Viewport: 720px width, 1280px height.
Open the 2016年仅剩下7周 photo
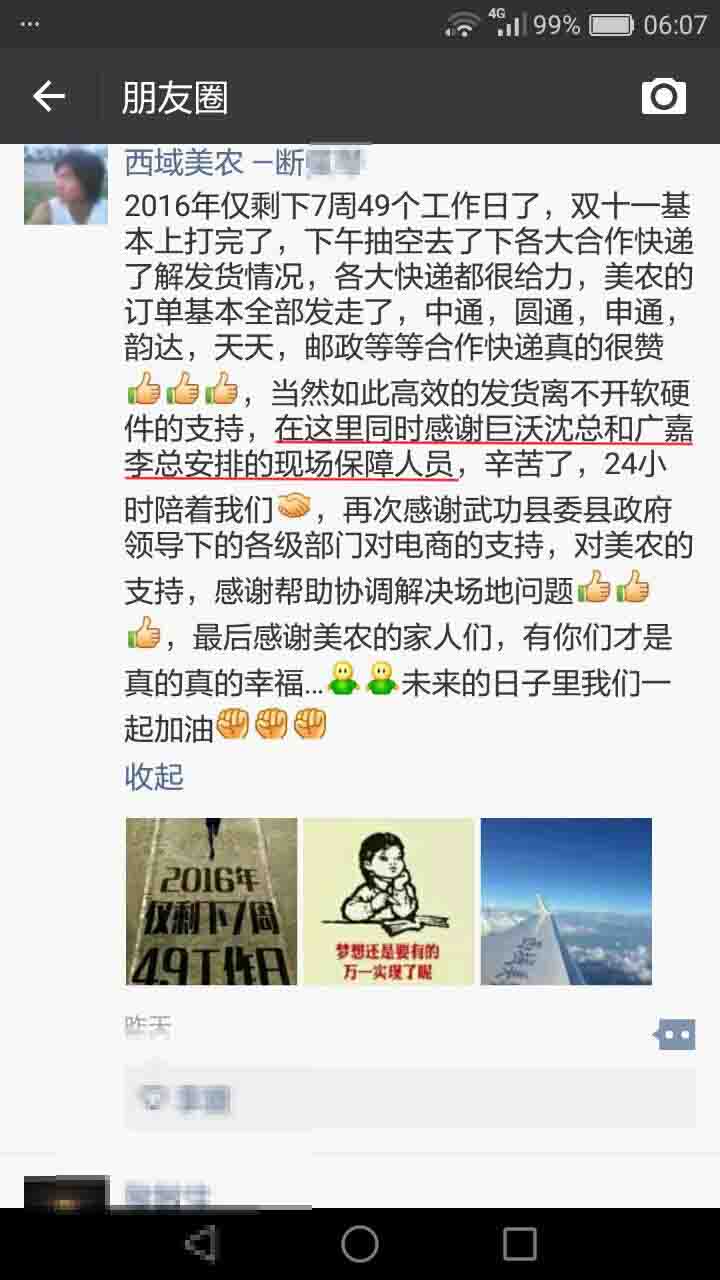pyautogui.click(x=211, y=901)
